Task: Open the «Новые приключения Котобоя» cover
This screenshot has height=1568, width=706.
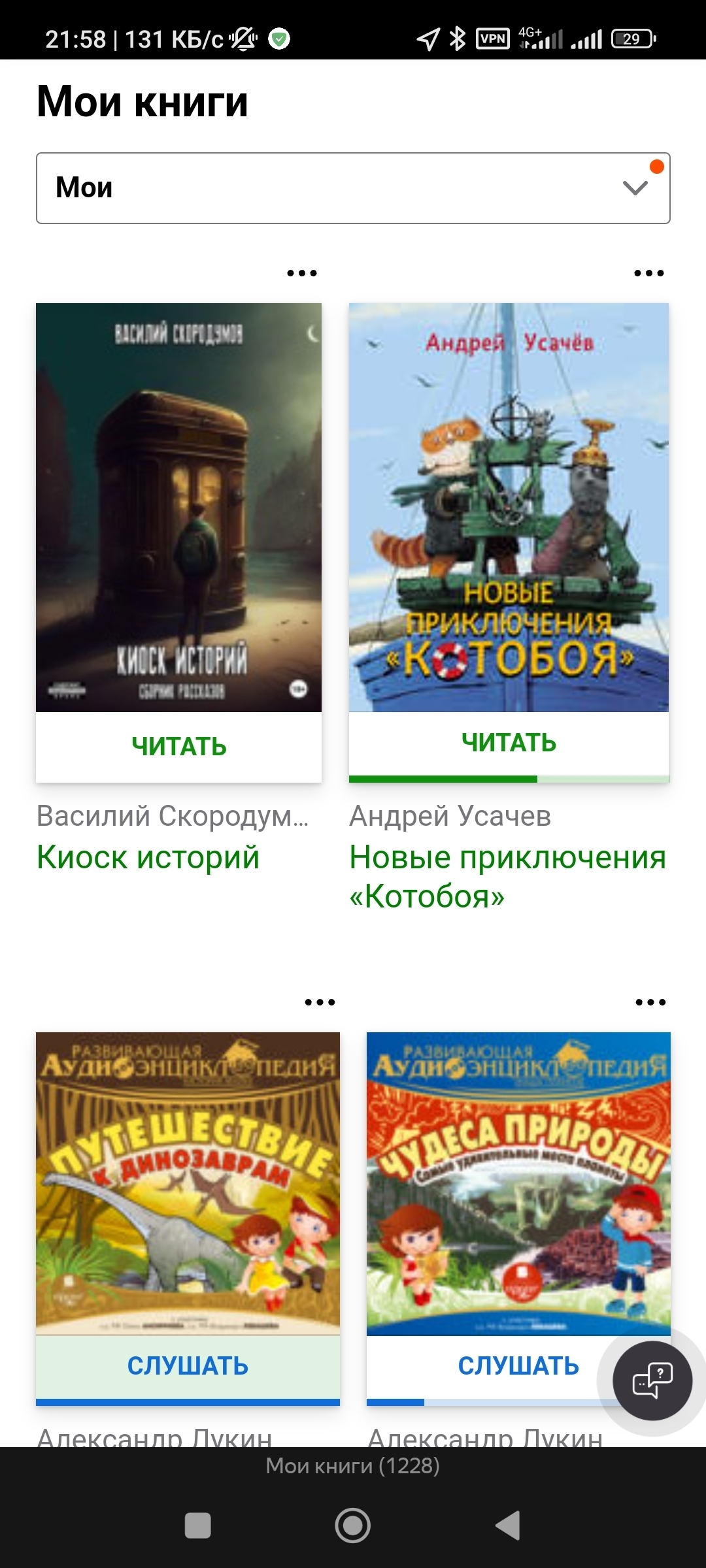Action: [509, 507]
